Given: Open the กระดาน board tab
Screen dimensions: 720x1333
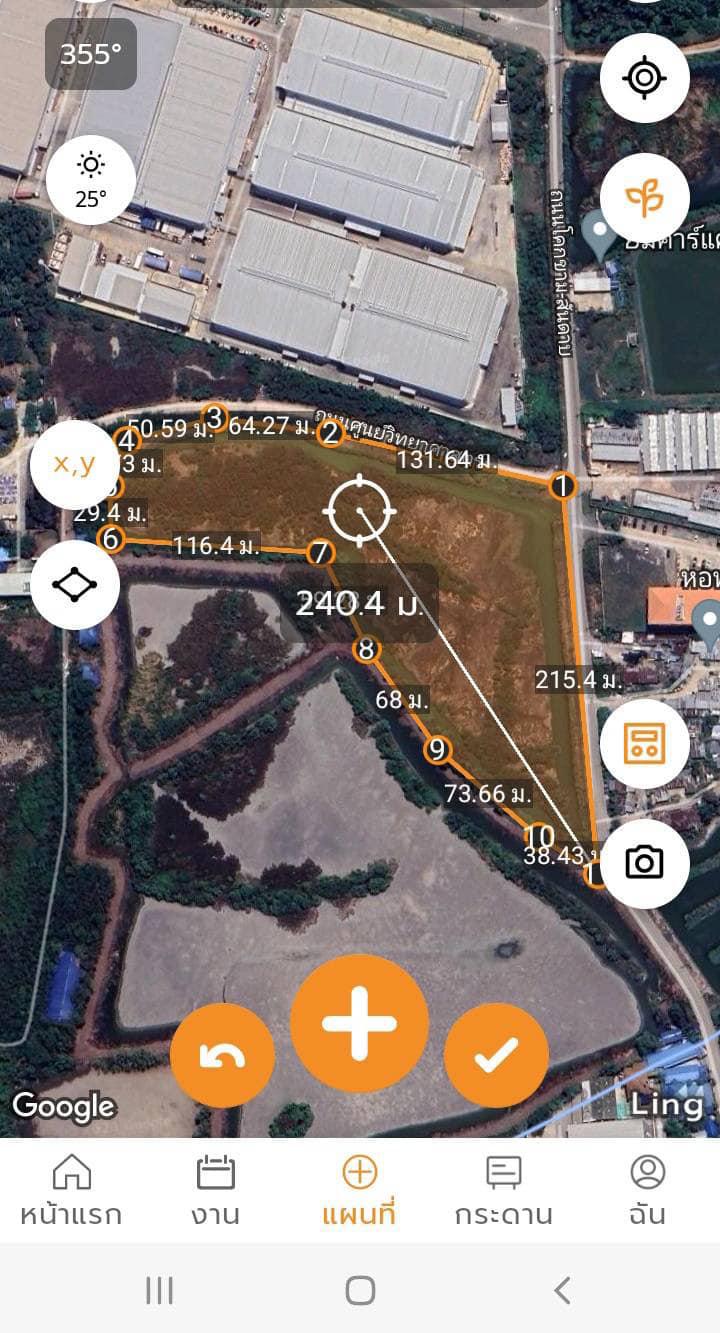Looking at the screenshot, I should tap(504, 1191).
